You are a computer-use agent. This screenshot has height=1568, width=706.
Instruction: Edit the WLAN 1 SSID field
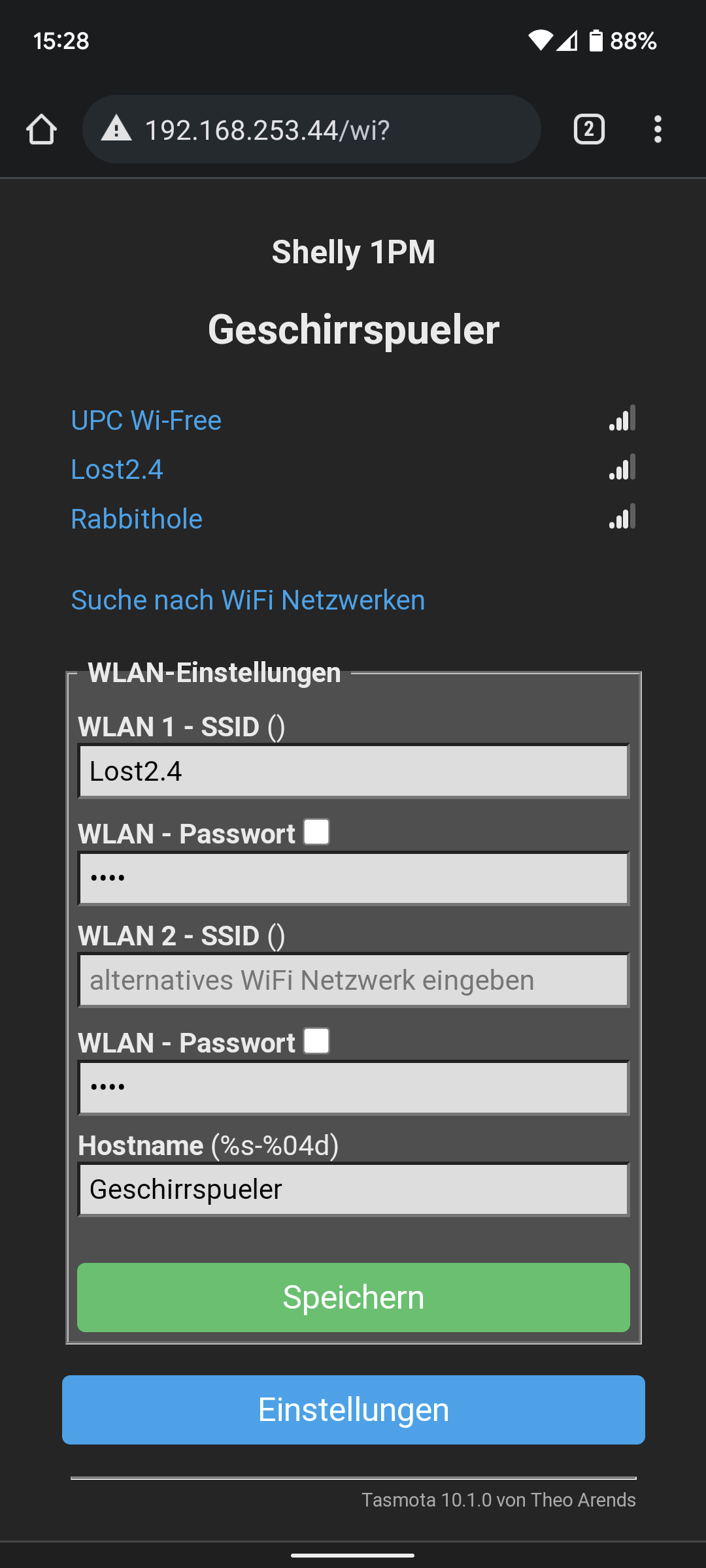(x=353, y=772)
